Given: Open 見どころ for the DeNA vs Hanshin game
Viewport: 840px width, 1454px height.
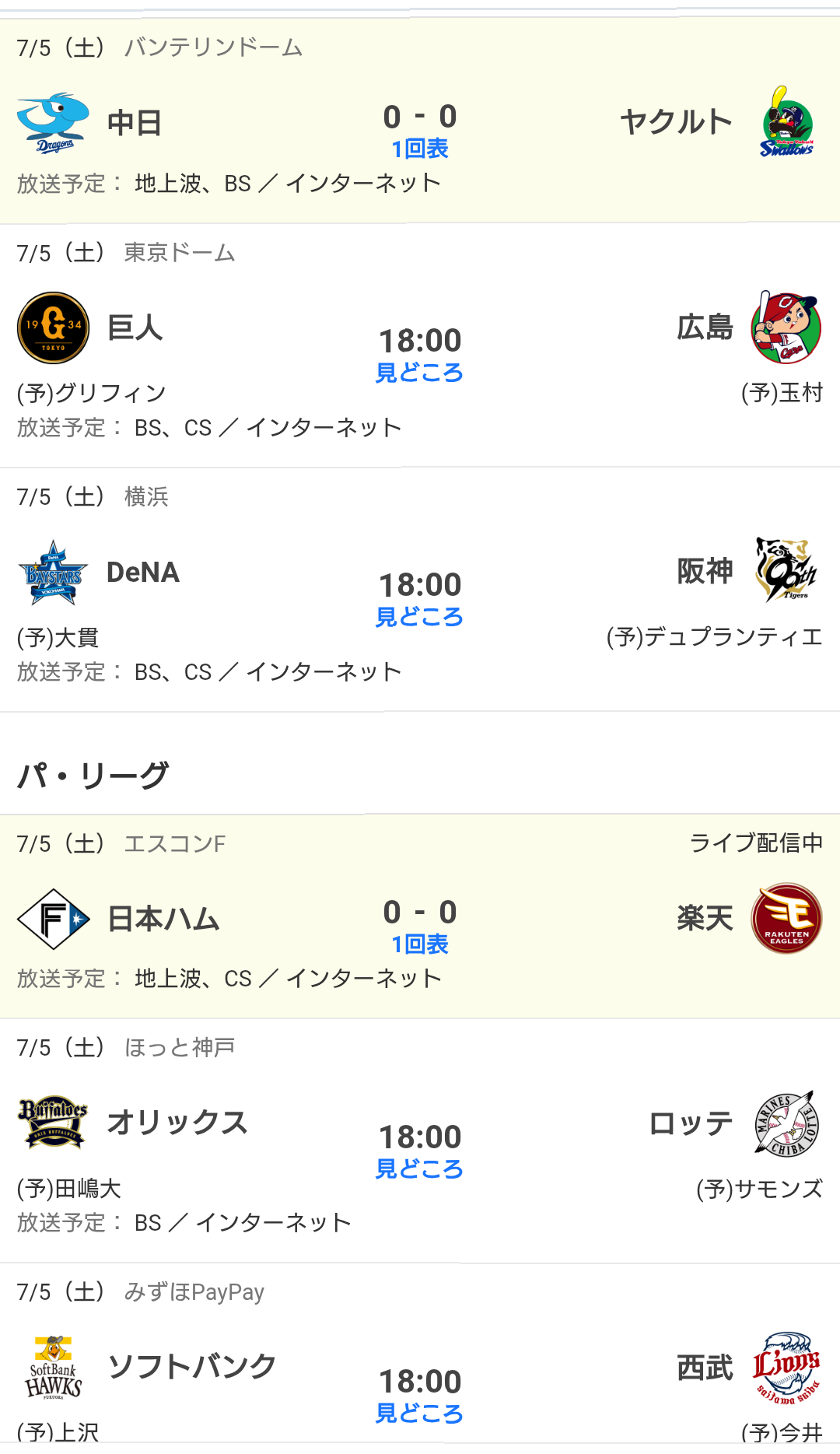Looking at the screenshot, I should coord(420,616).
